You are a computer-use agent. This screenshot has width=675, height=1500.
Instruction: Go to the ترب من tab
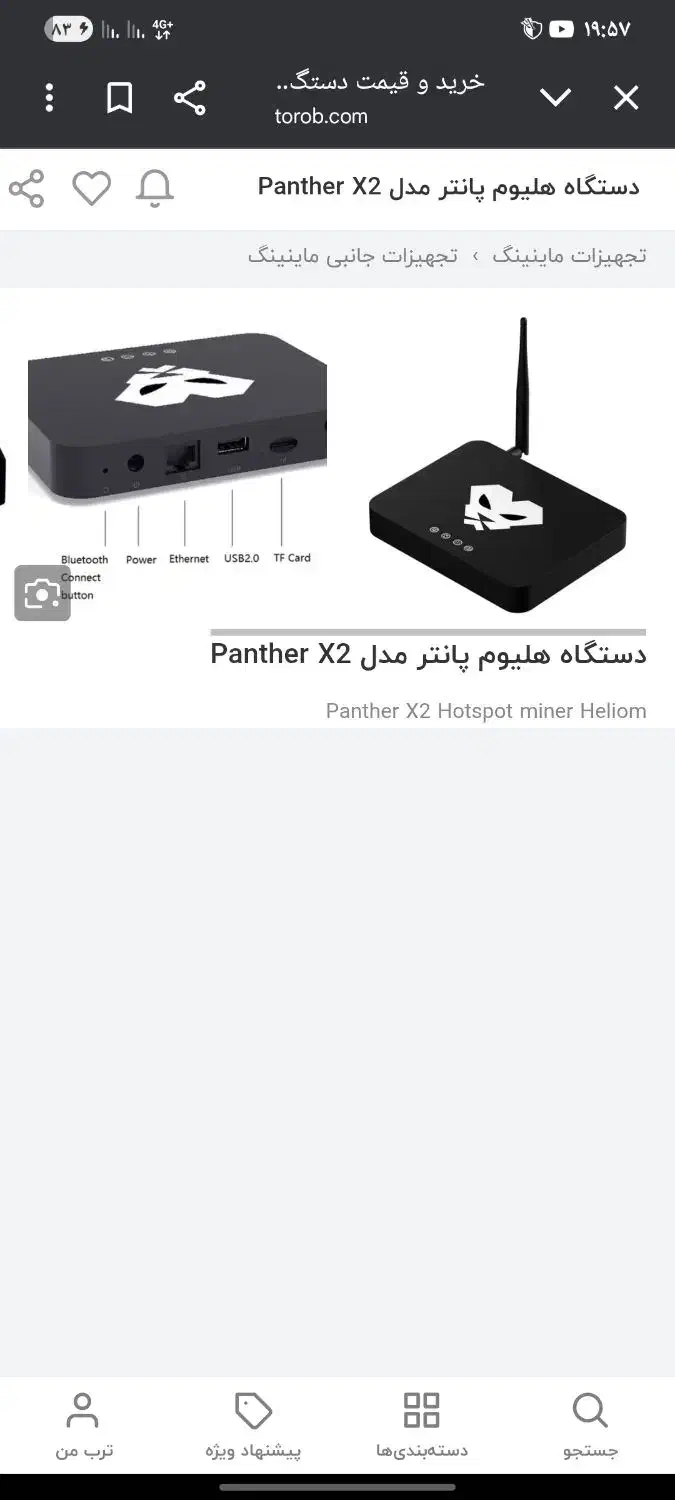click(84, 1425)
